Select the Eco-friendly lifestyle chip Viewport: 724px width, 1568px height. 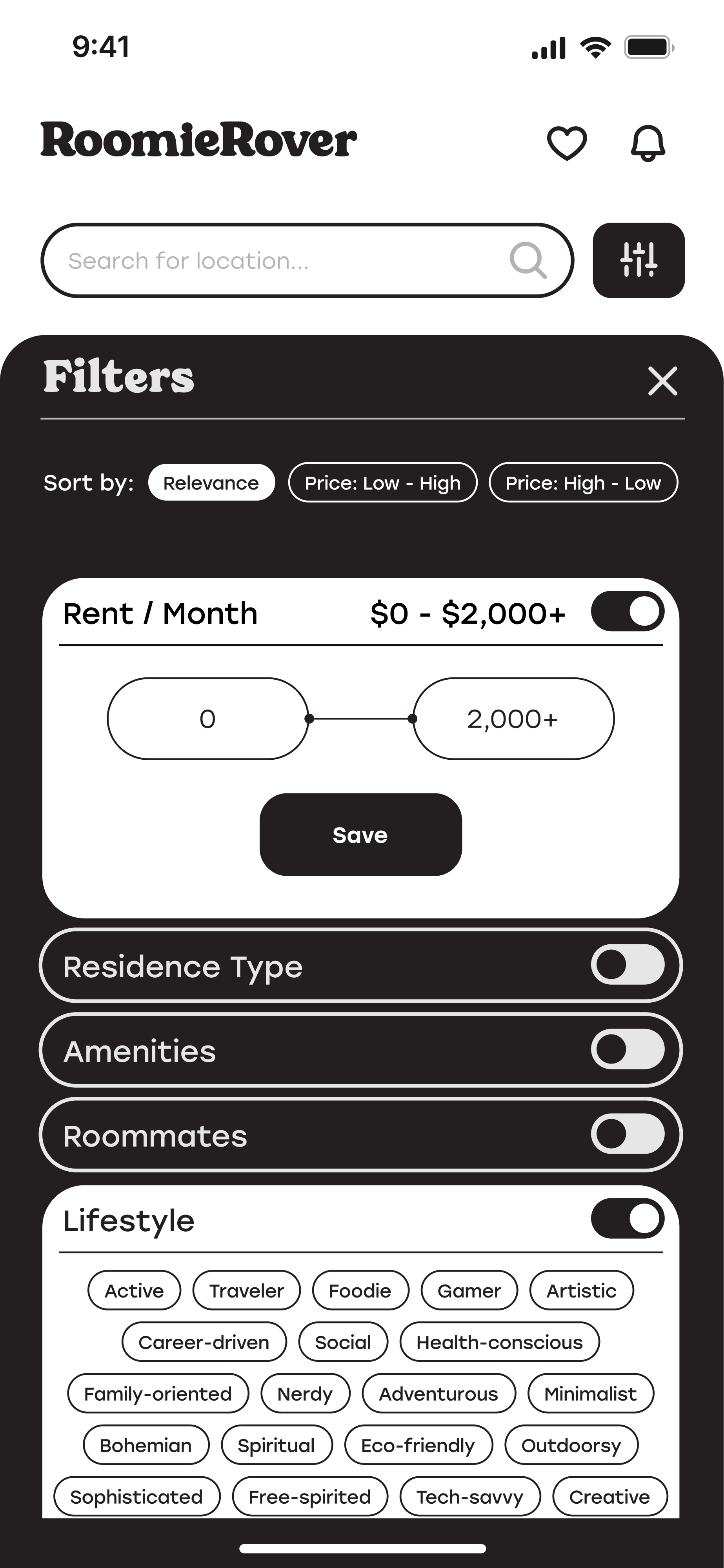click(x=418, y=1445)
